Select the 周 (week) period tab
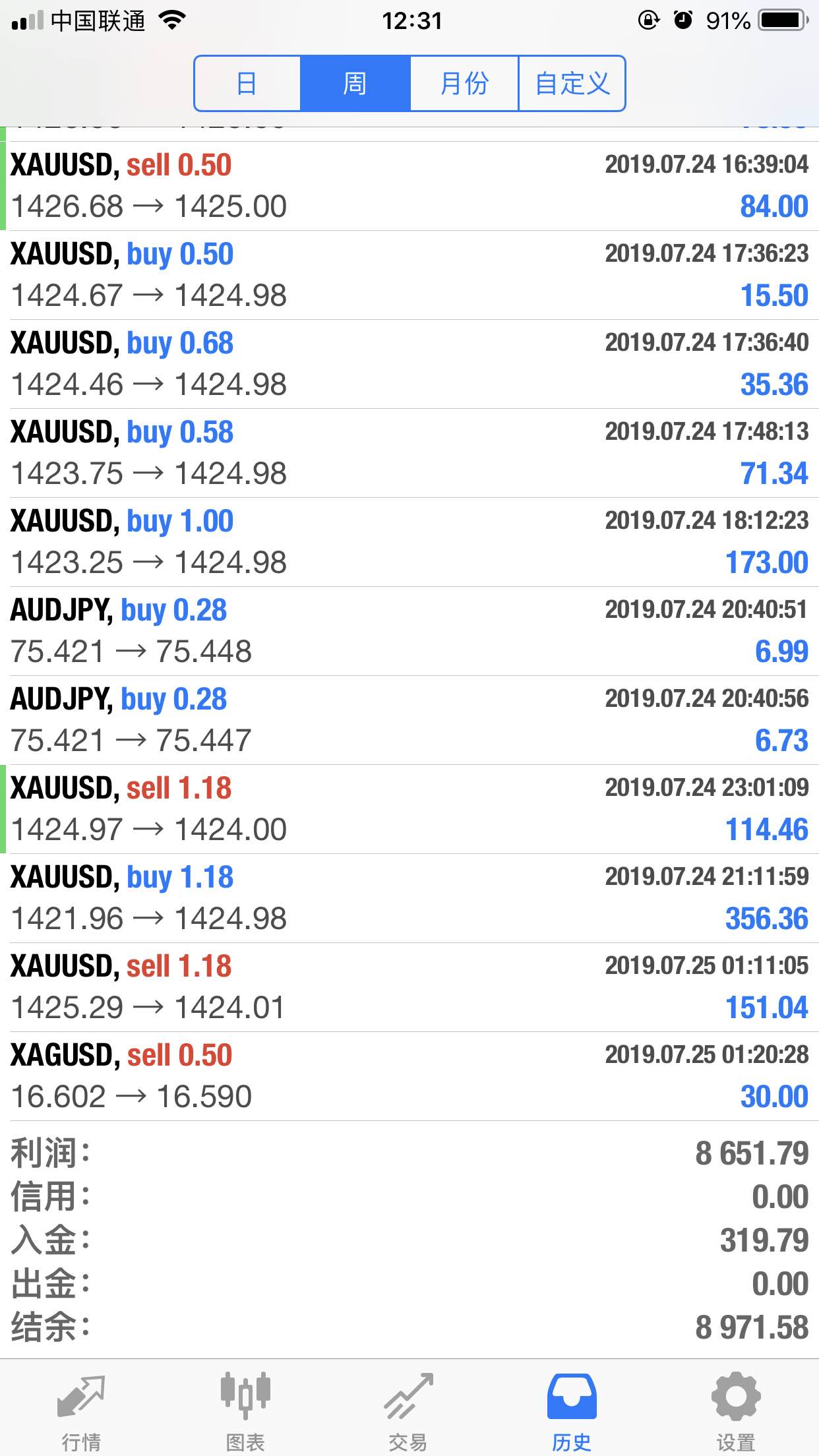This screenshot has width=819, height=1456. 355,84
